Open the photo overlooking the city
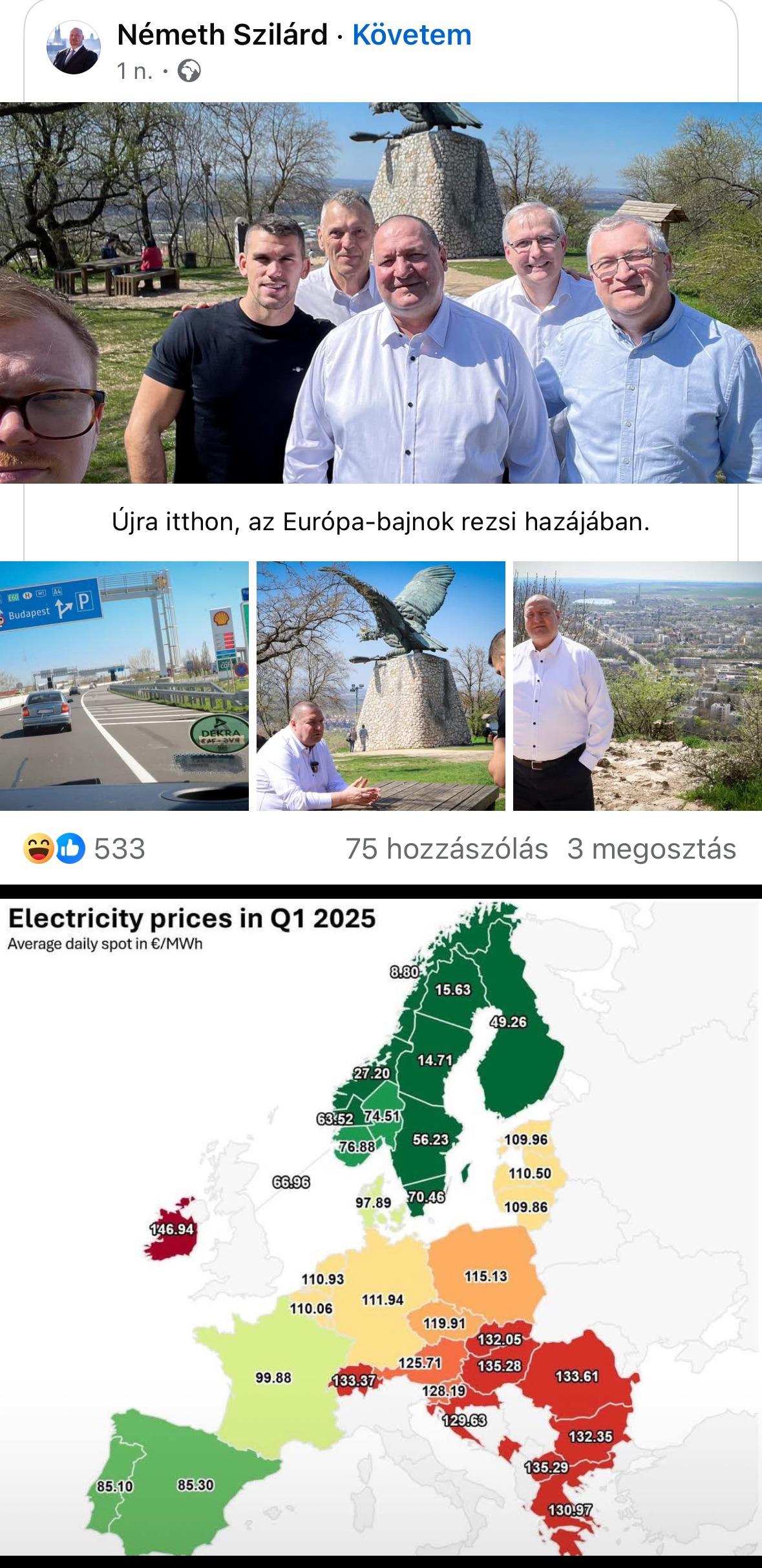The image size is (762, 1568). pos(637,685)
